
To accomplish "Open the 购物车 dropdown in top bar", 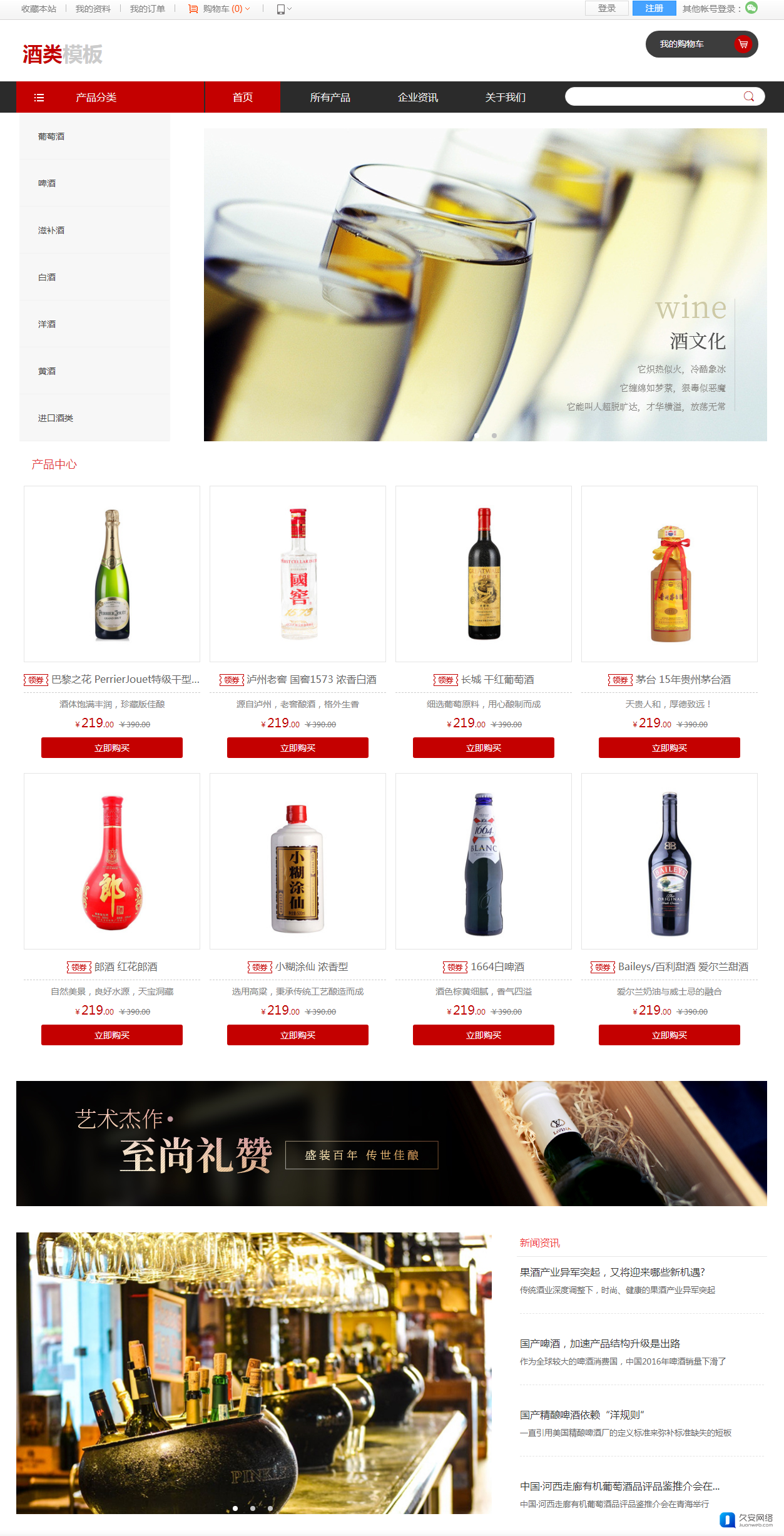I will point(220,9).
